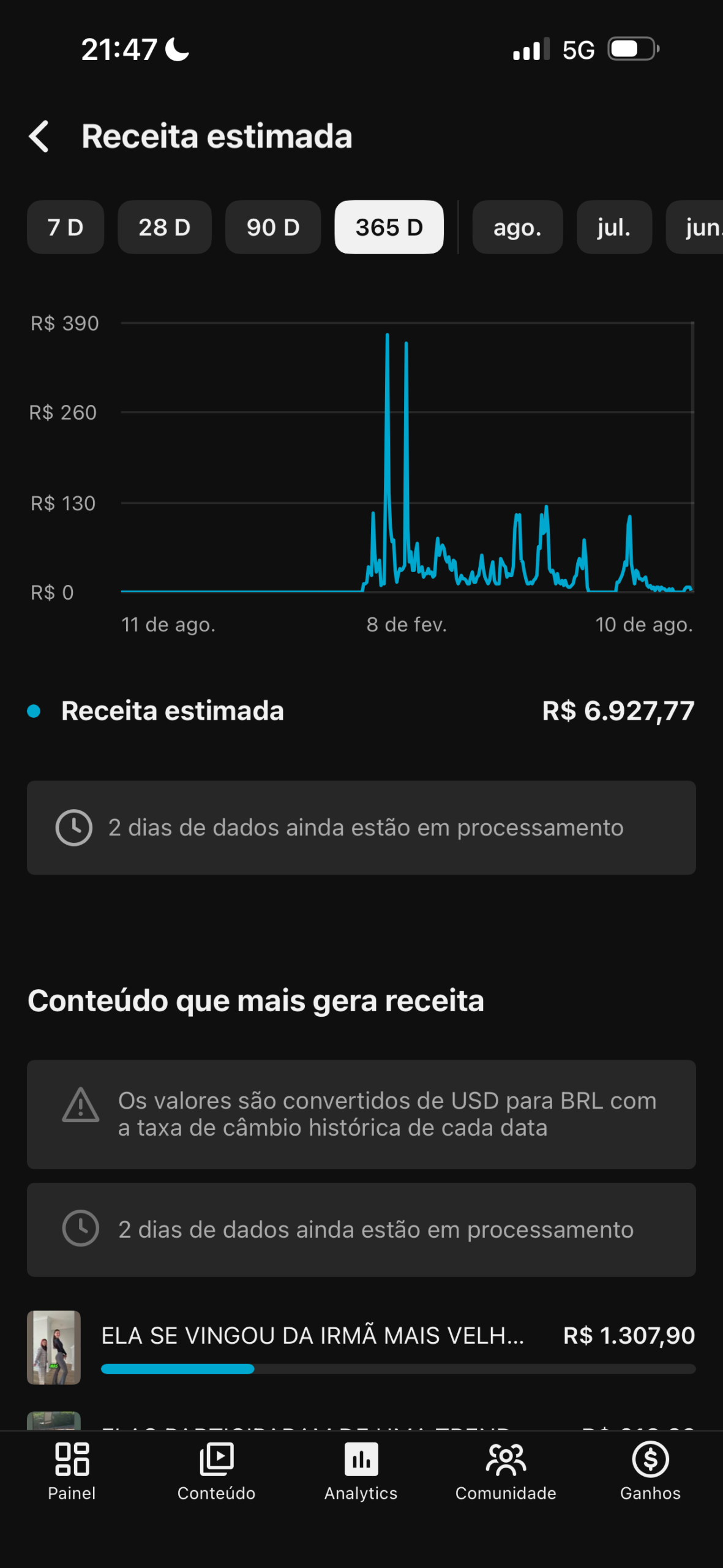Filter revenue by ago. month
The width and height of the screenshot is (723, 1568).
[517, 227]
